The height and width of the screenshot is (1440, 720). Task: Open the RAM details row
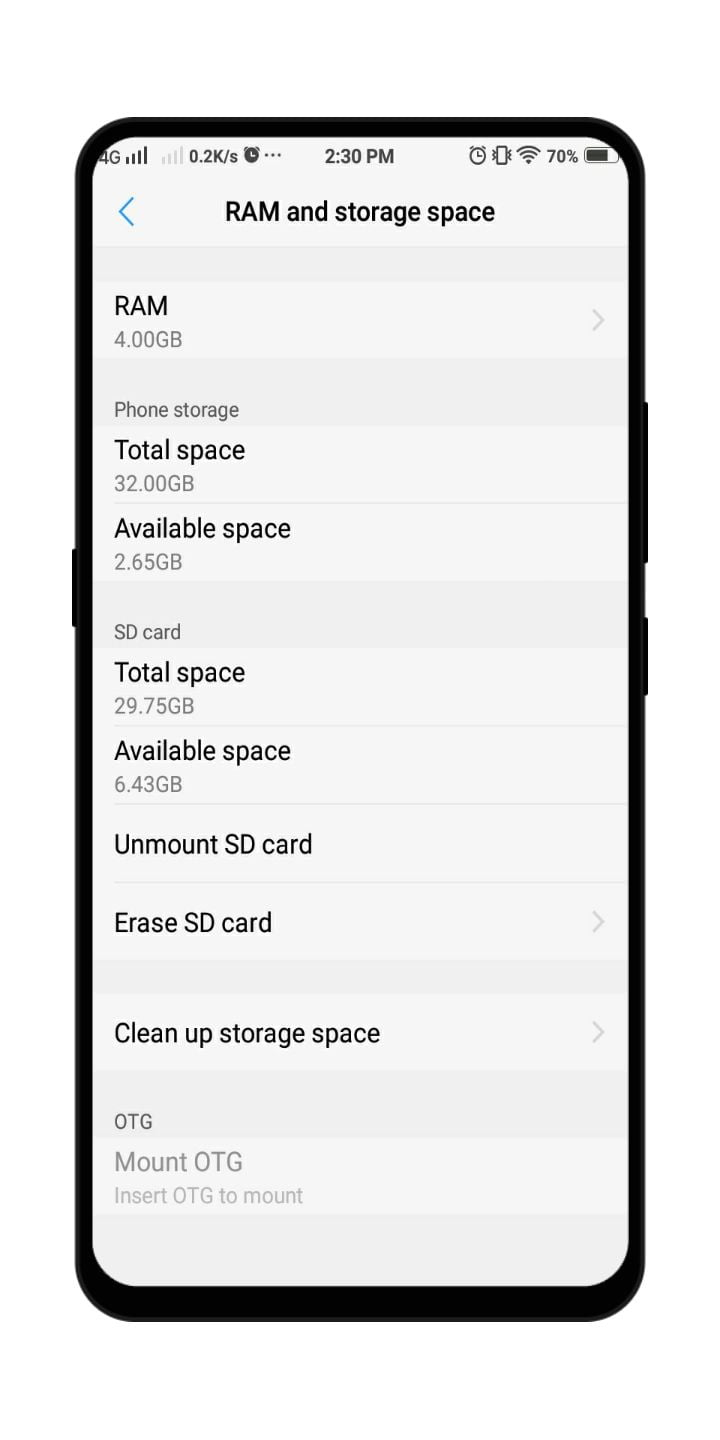click(360, 320)
